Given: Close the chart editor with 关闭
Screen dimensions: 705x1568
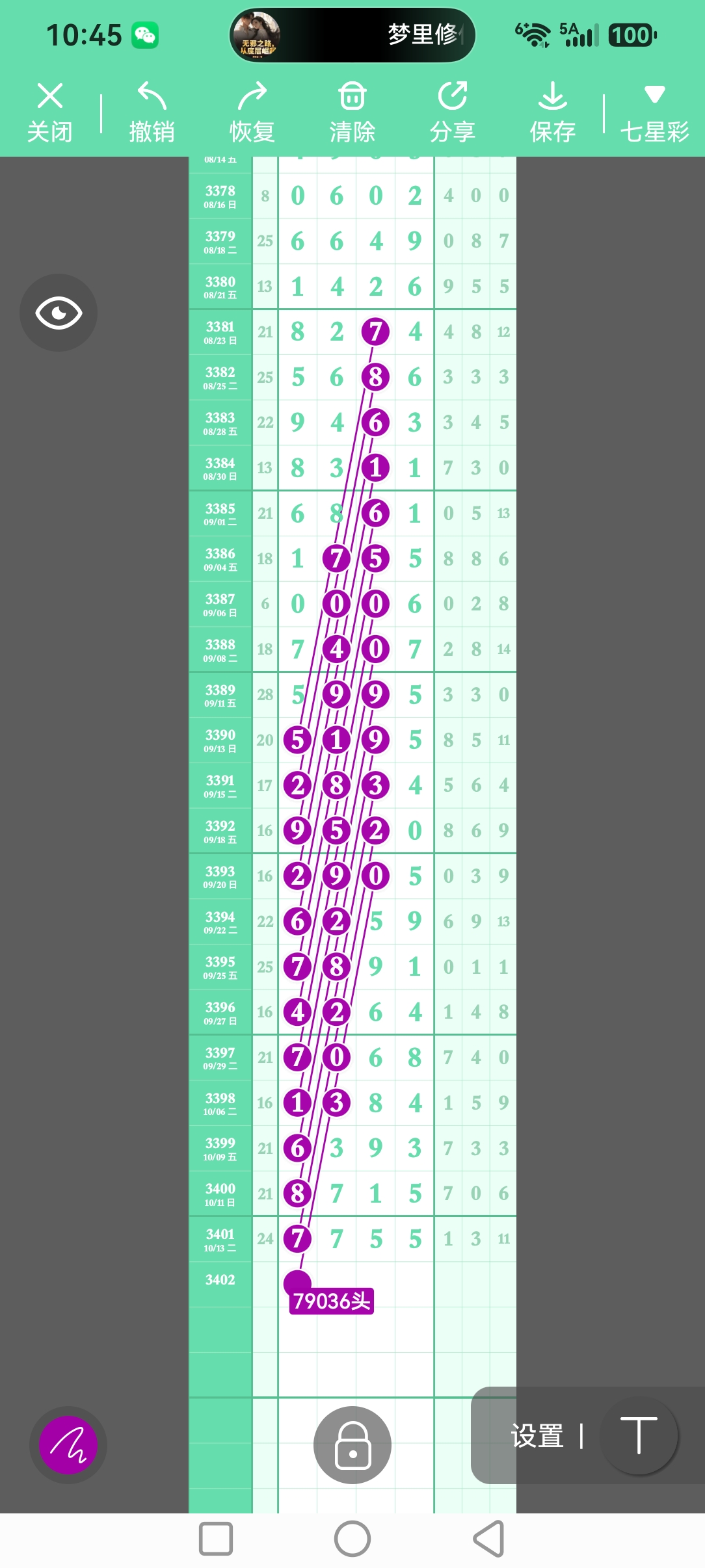Looking at the screenshot, I should (50, 113).
